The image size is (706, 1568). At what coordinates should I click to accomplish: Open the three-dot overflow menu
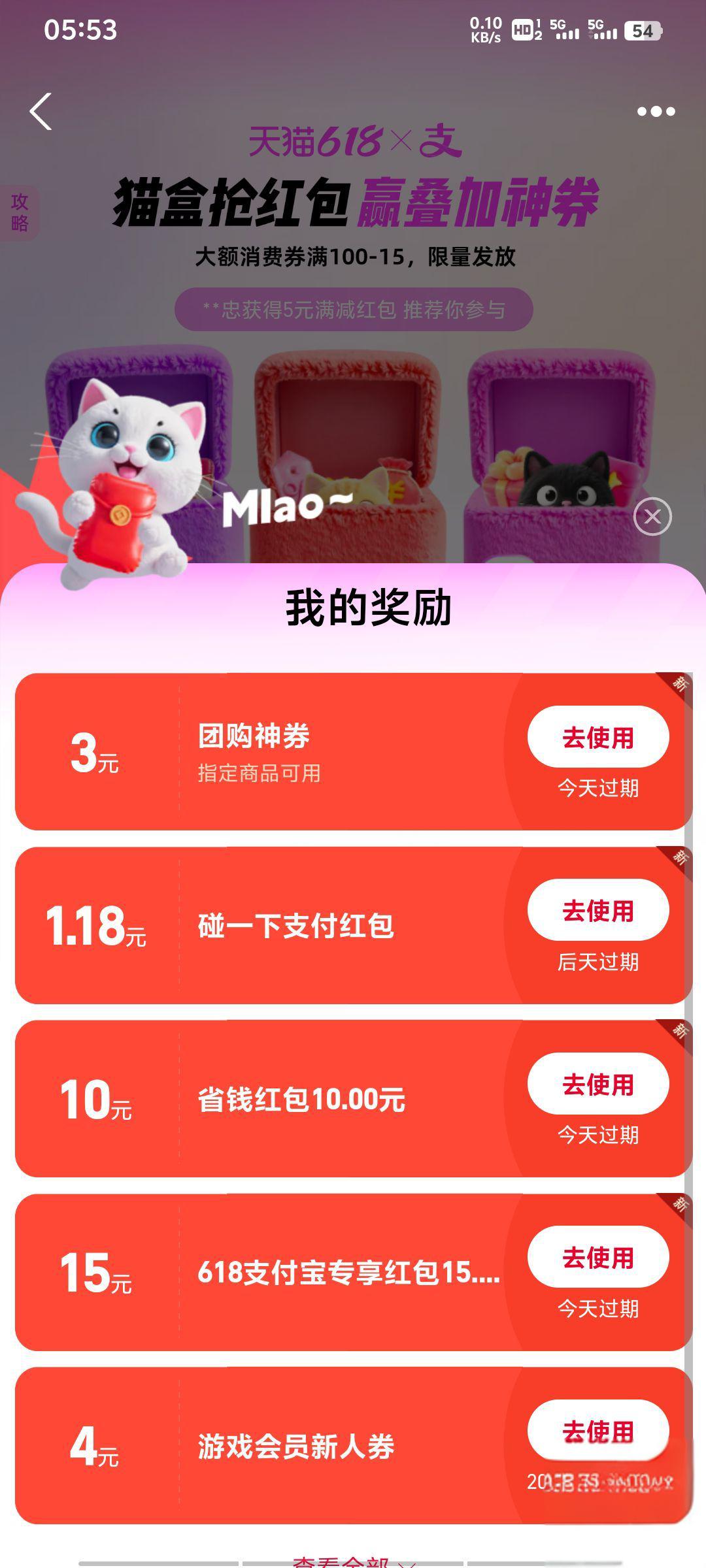pyautogui.click(x=656, y=112)
